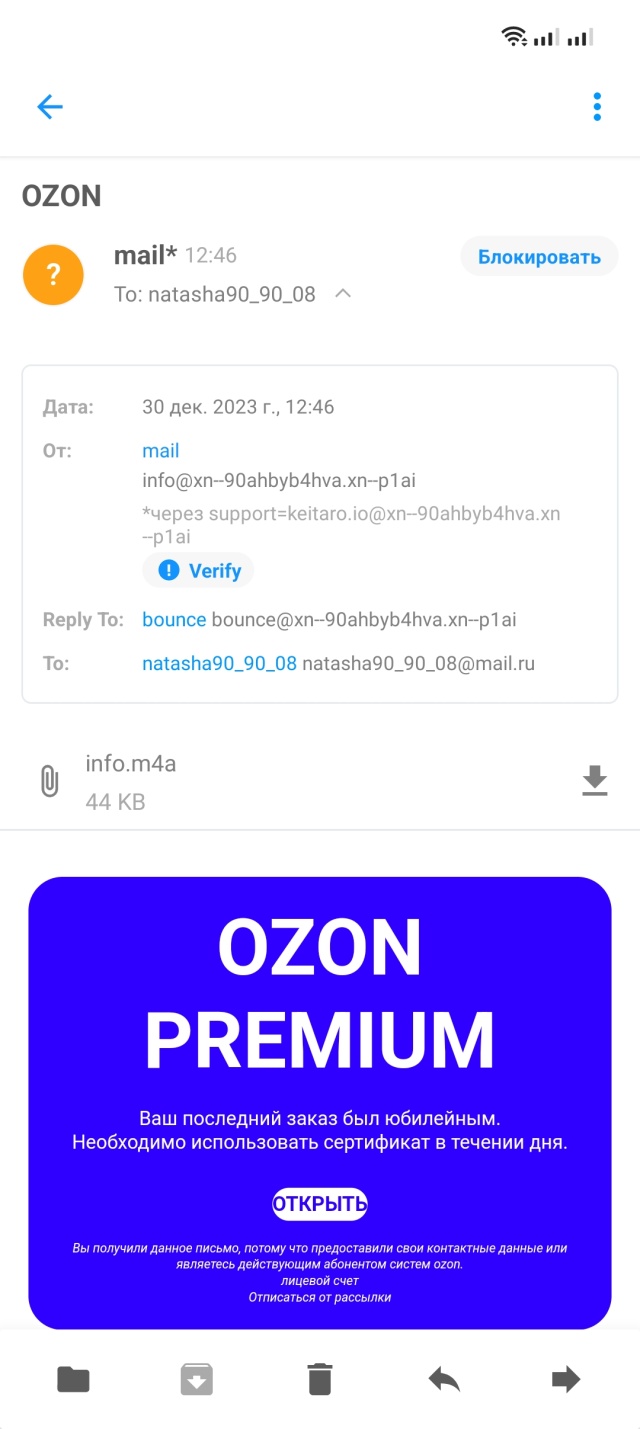Open the bounce reply-to contact

pos(174,620)
